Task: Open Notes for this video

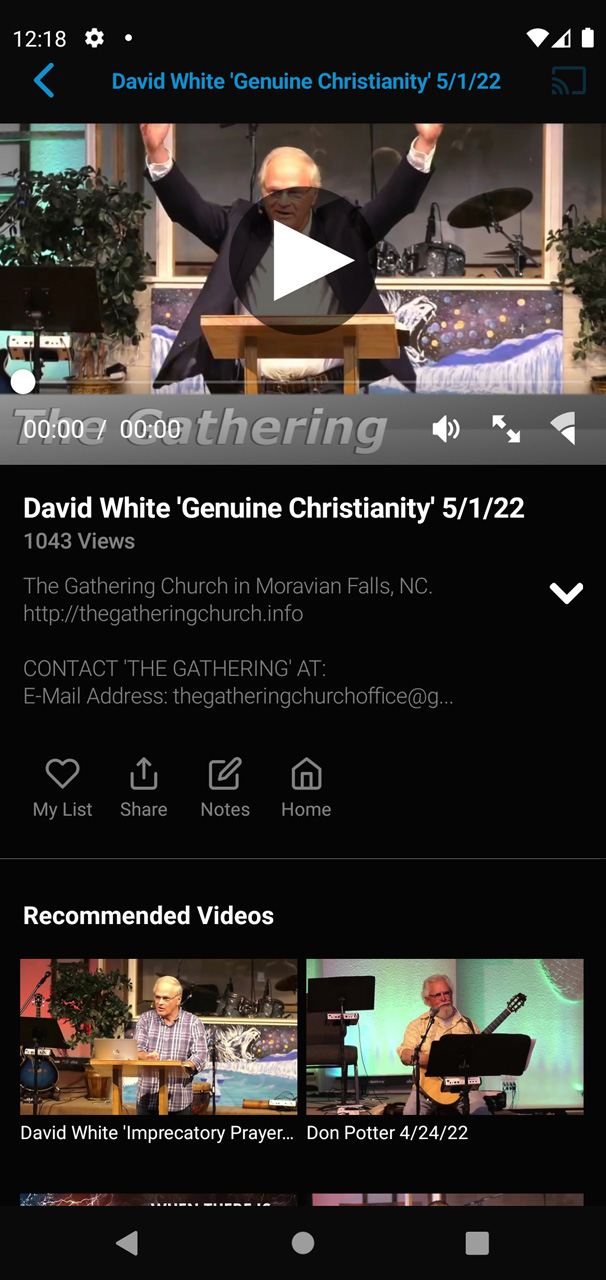Action: (225, 788)
